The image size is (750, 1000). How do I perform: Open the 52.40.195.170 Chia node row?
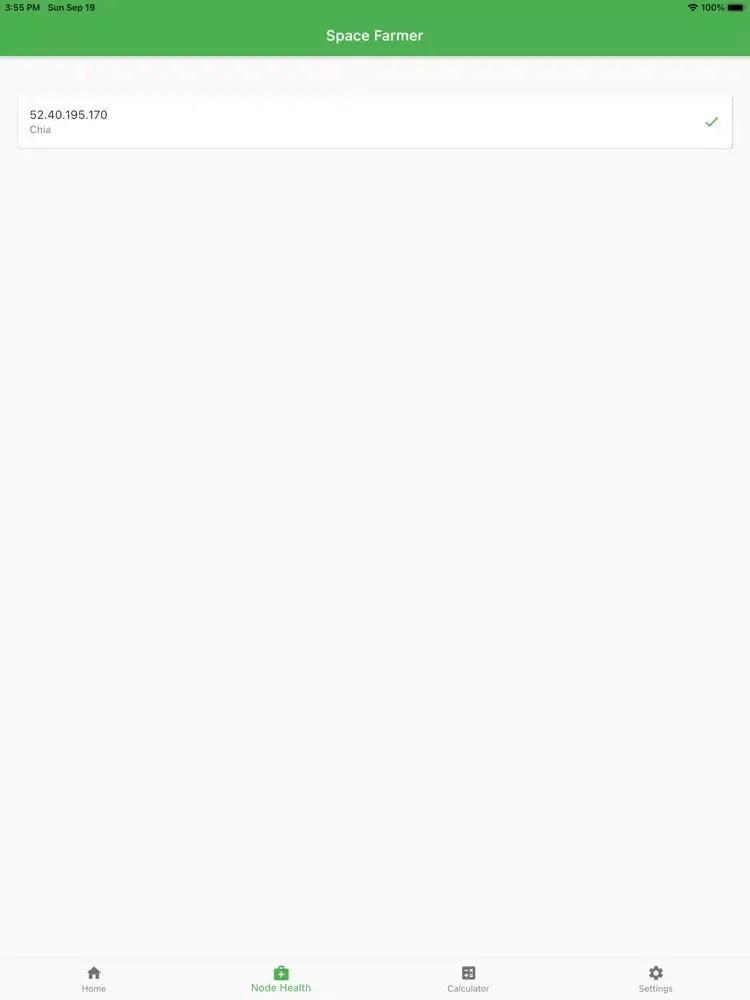coord(374,122)
